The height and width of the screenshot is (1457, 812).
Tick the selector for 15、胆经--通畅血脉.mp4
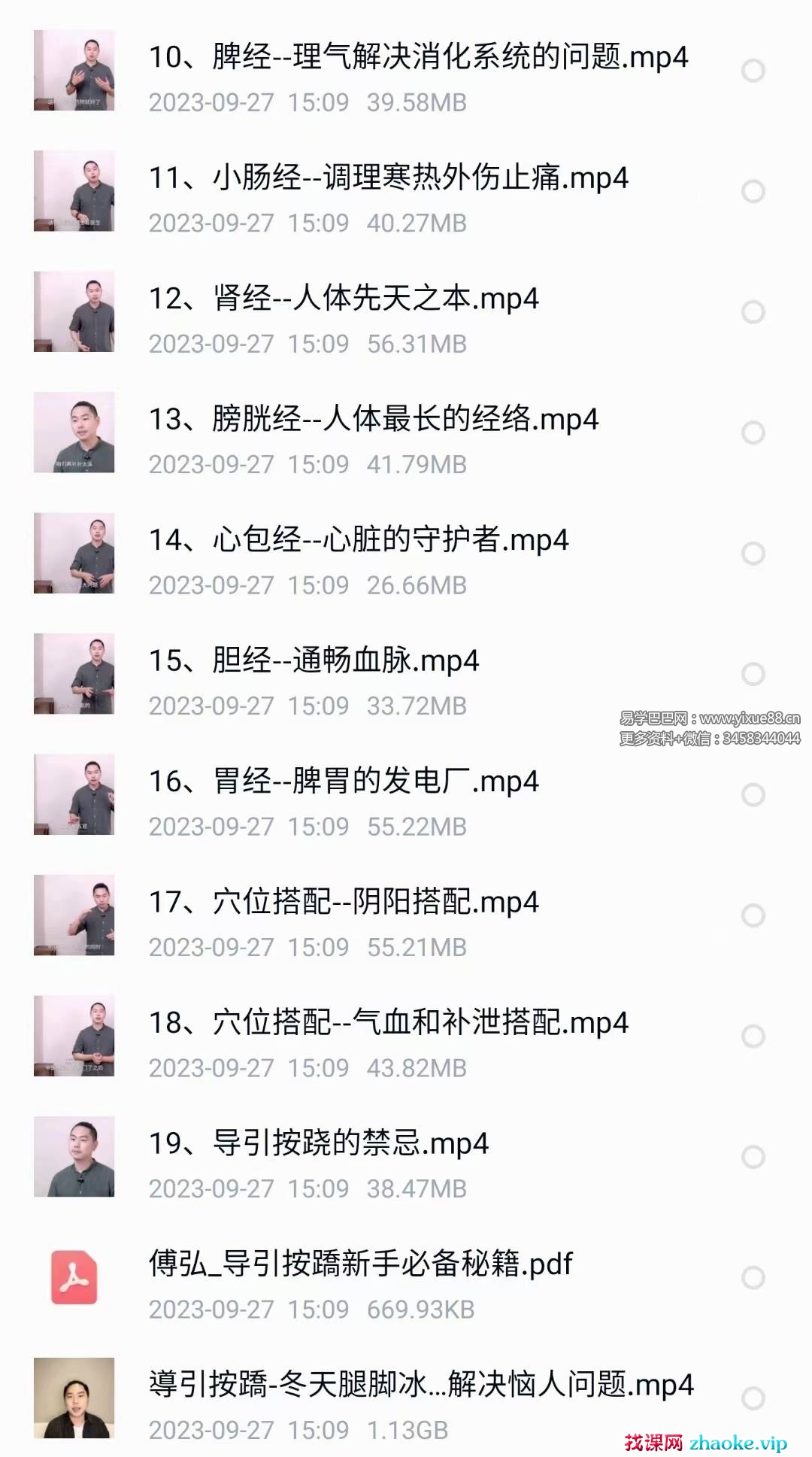753,675
